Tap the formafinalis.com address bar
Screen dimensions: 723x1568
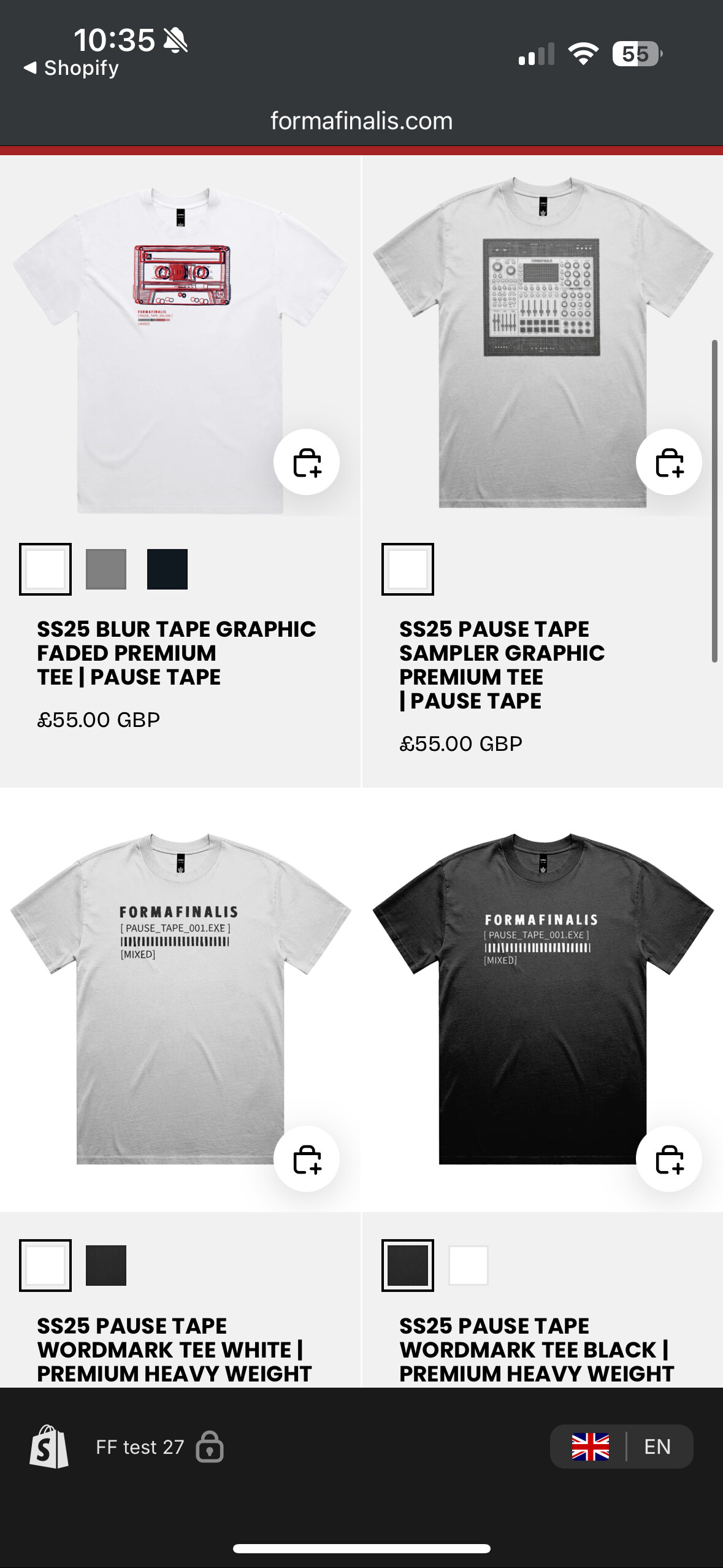362,121
